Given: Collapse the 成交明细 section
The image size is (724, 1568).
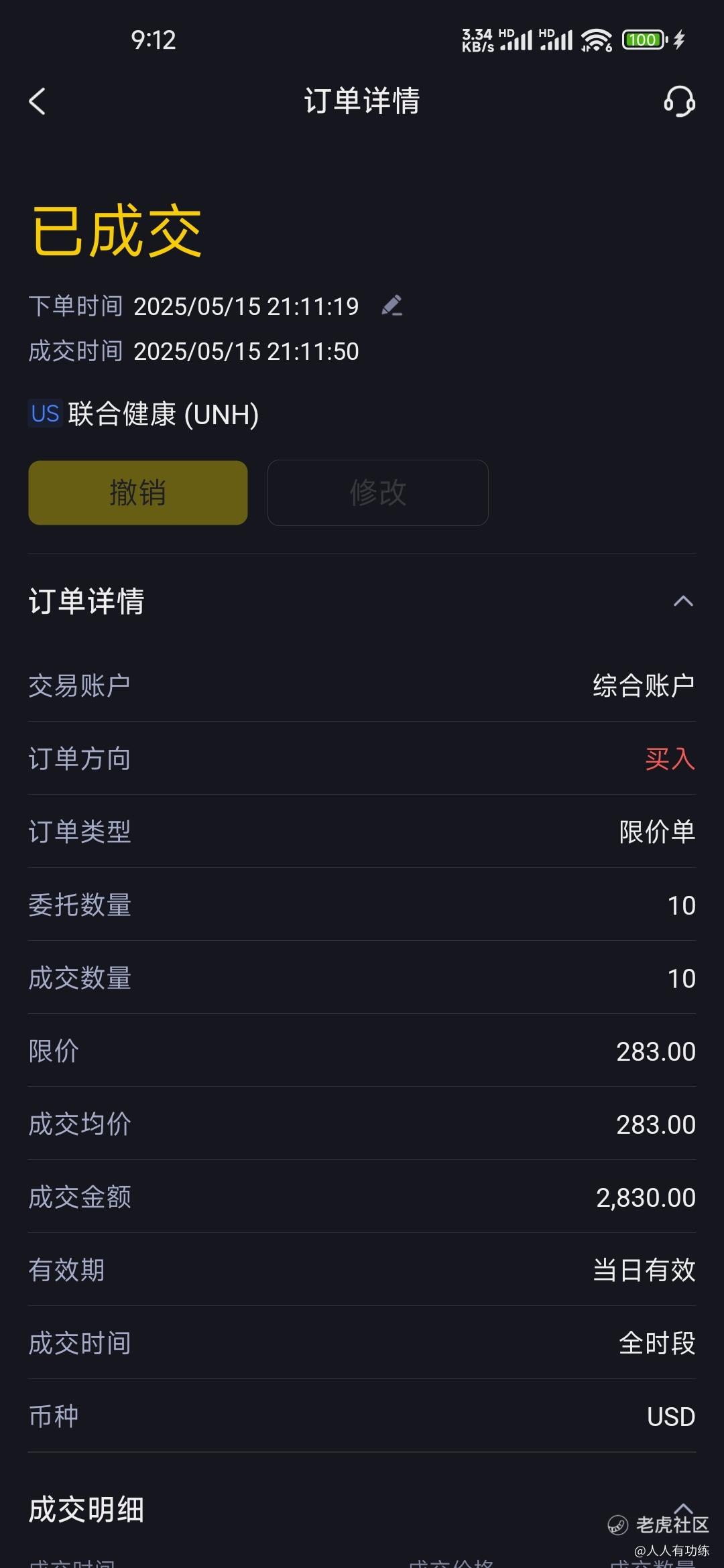Looking at the screenshot, I should 683,1510.
